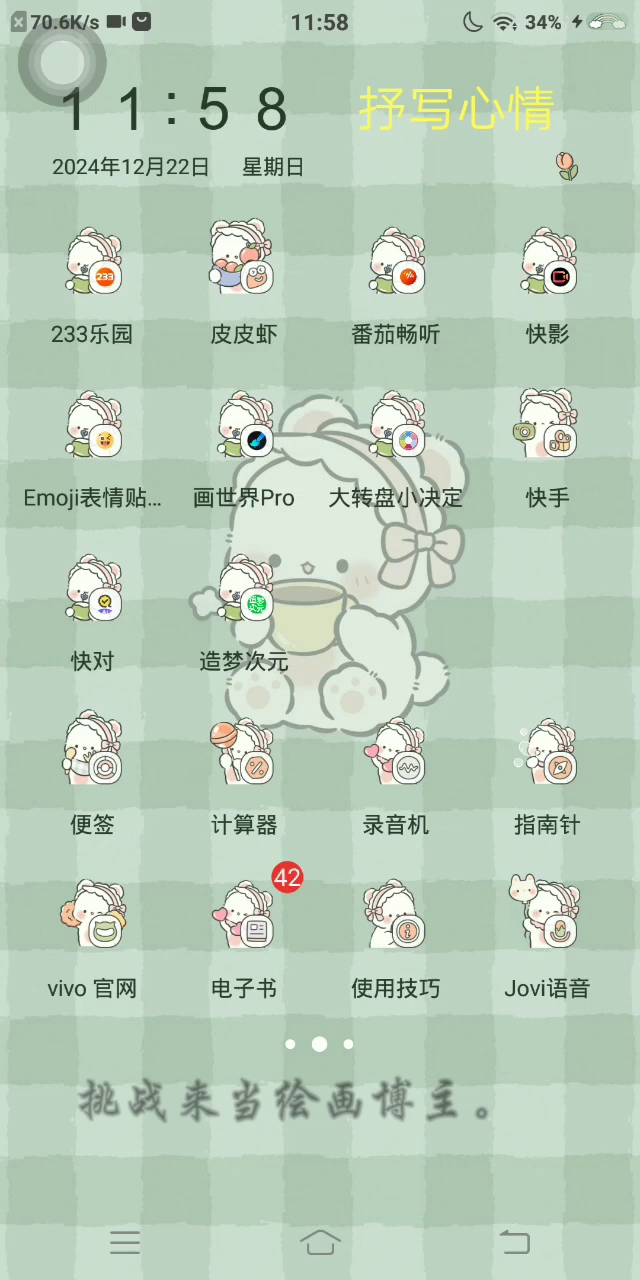Viewport: 640px width, 1280px height.
Task: Open the 计算器 calculator
Action: click(244, 754)
